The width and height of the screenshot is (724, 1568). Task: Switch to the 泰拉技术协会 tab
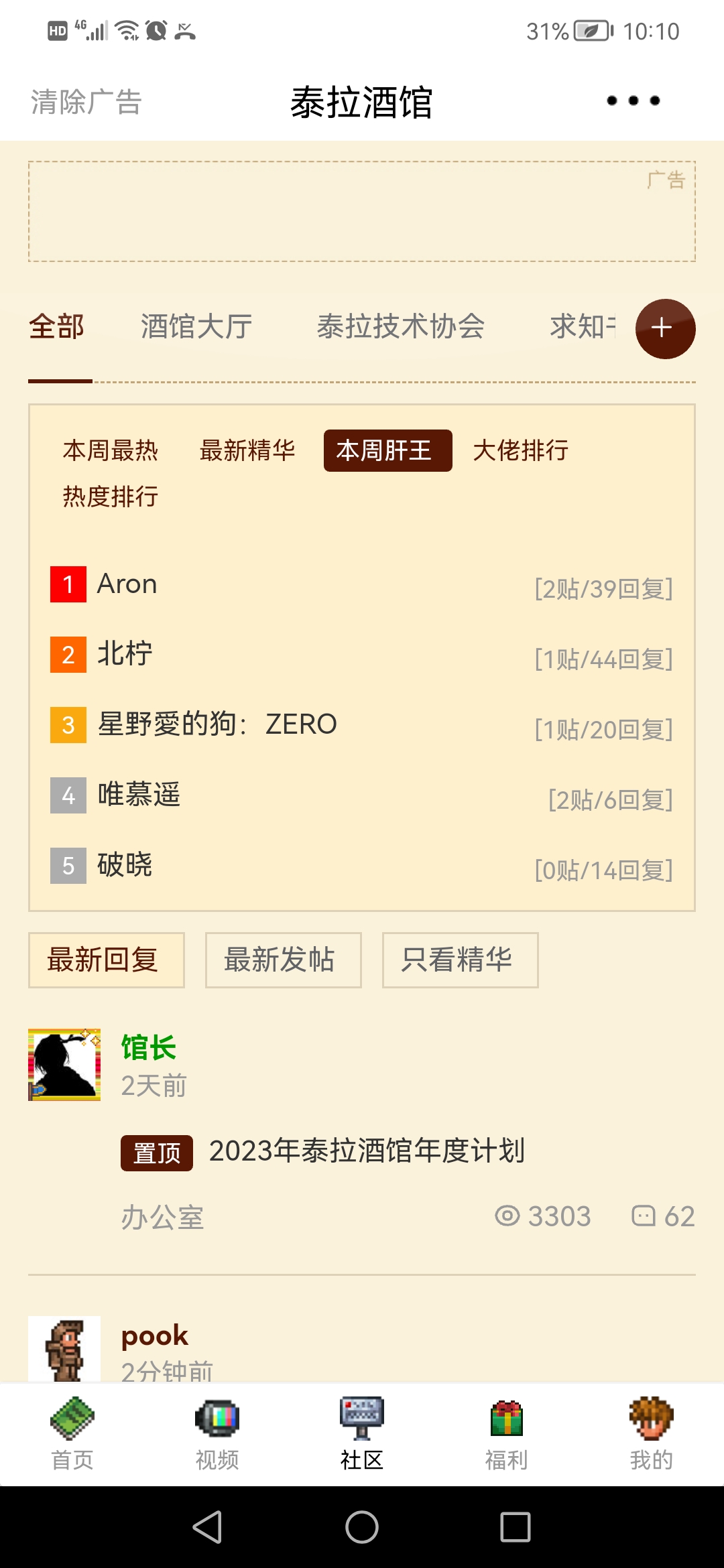pyautogui.click(x=400, y=327)
